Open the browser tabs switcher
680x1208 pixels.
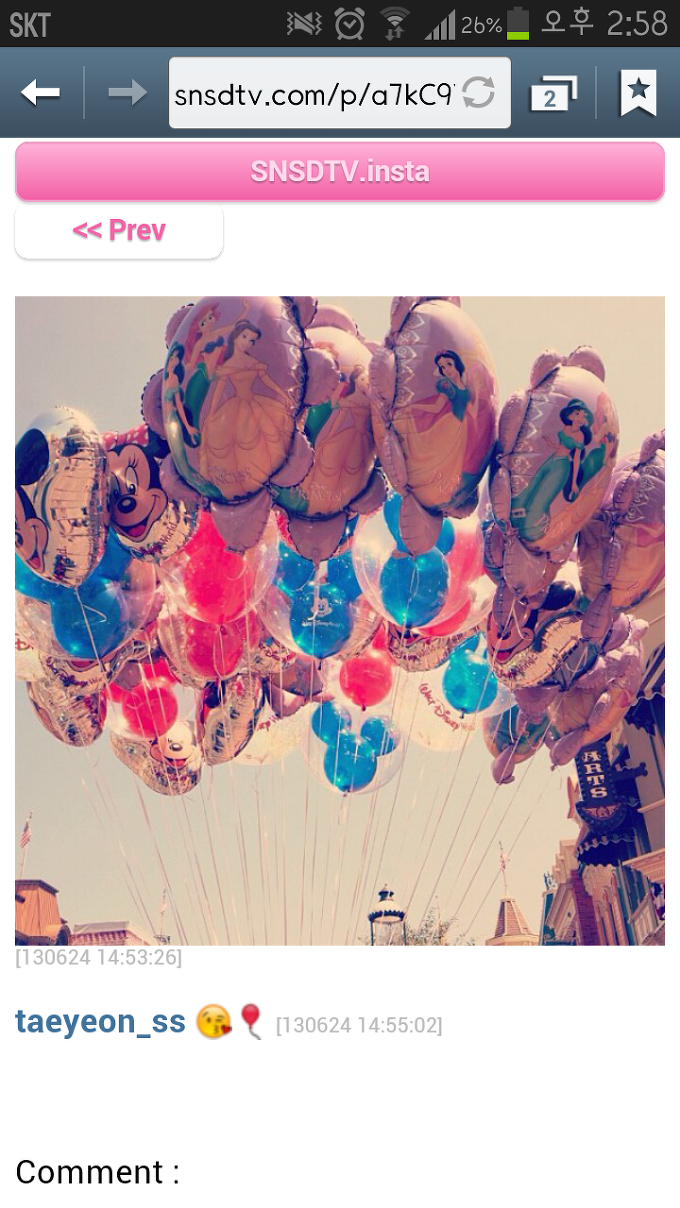pos(553,93)
